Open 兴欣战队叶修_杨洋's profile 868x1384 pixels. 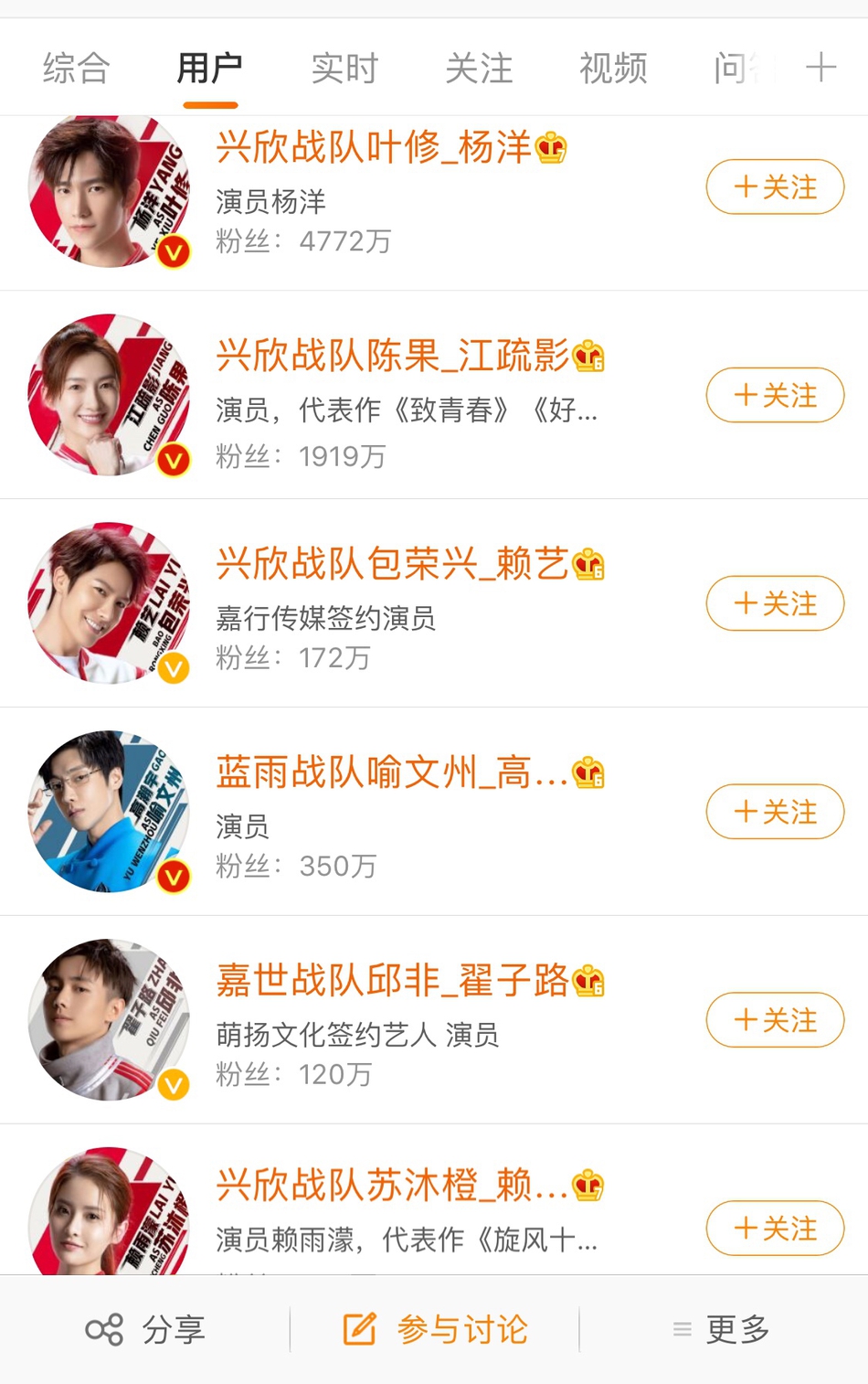click(373, 148)
